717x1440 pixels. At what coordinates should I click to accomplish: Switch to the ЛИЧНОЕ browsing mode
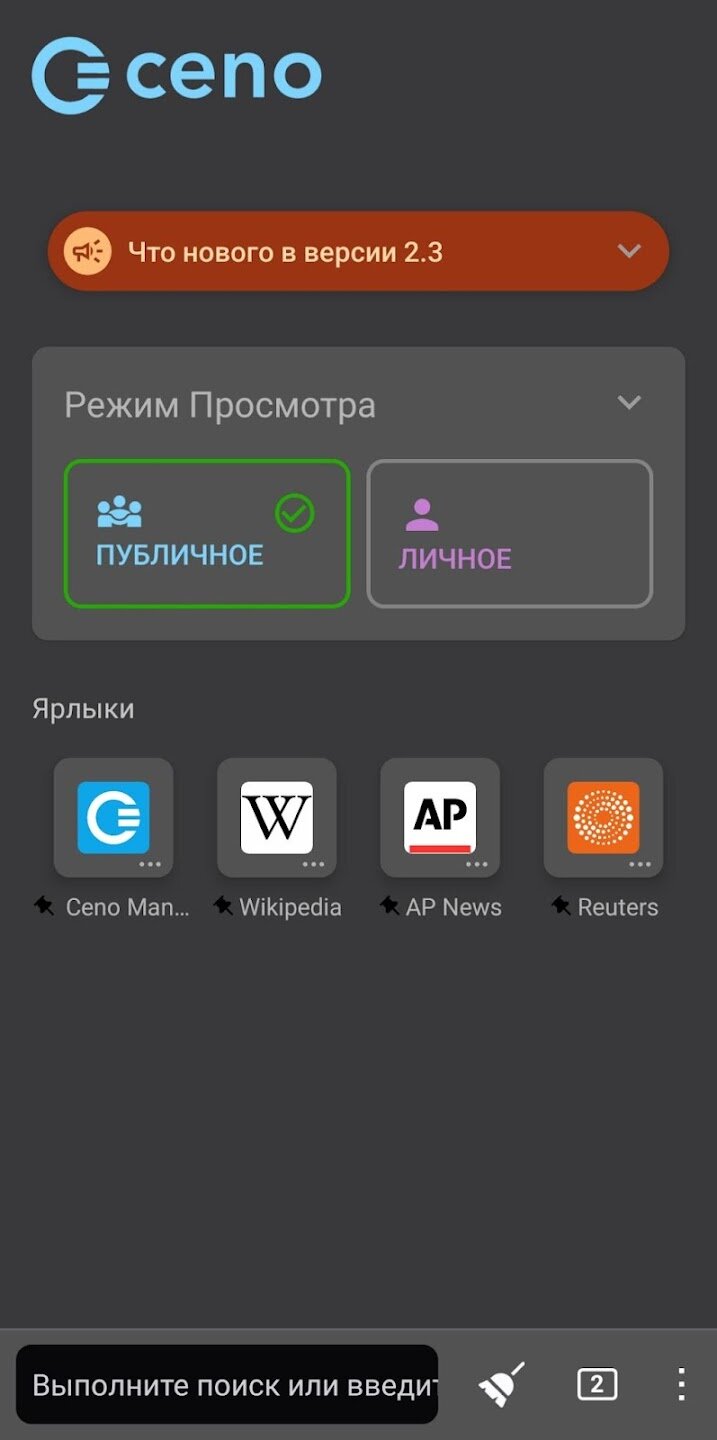click(x=510, y=534)
